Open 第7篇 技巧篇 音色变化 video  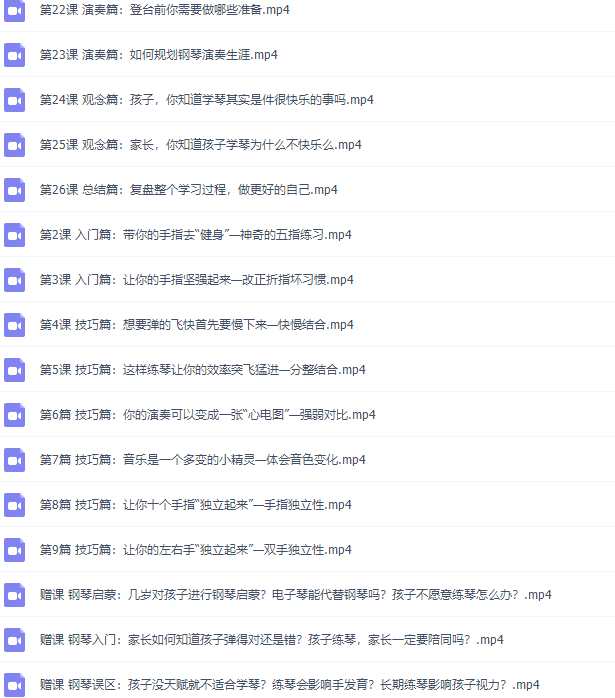click(x=202, y=459)
